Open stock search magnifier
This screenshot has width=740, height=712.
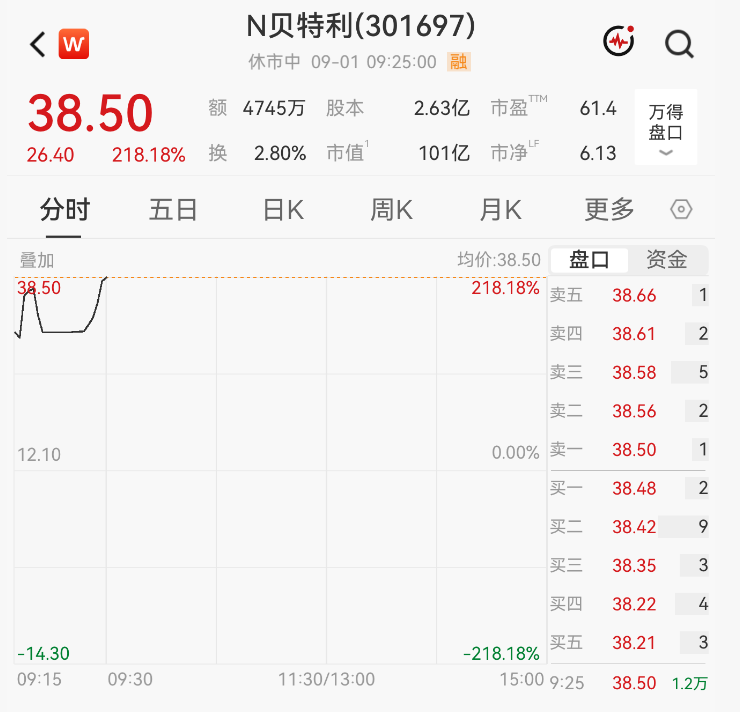[x=679, y=44]
